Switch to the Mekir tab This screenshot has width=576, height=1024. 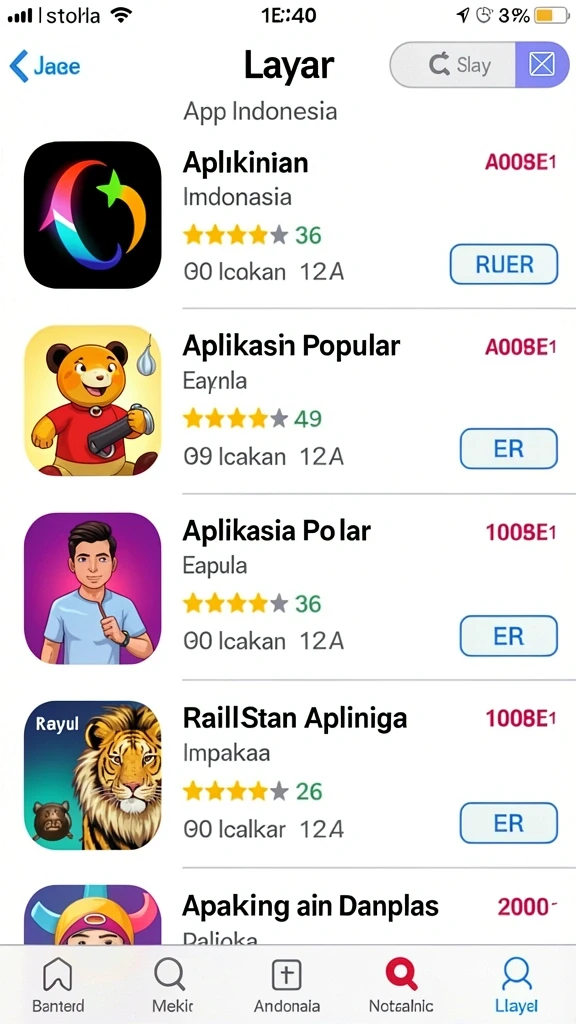point(171,986)
